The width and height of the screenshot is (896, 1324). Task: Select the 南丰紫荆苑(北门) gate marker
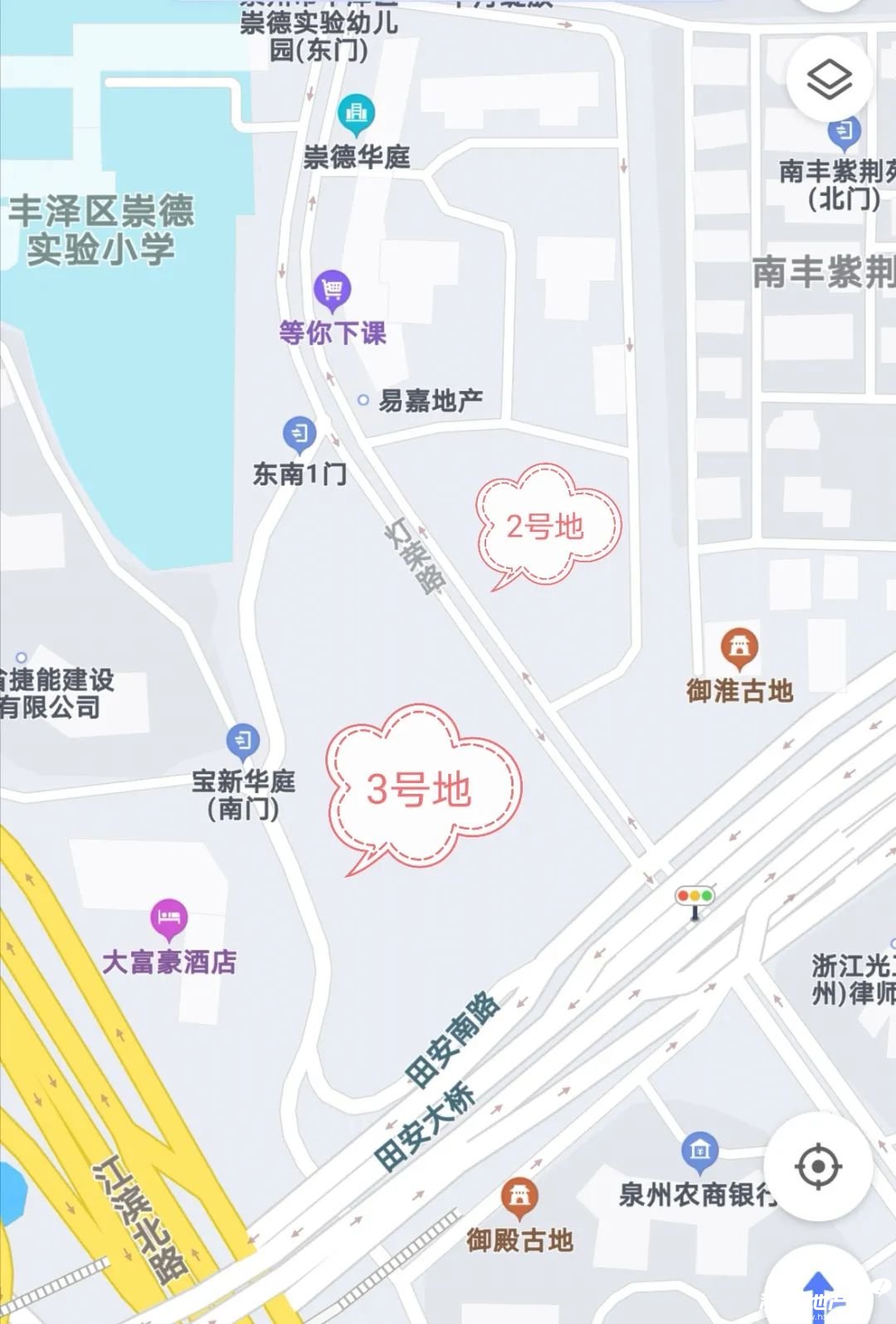[844, 131]
